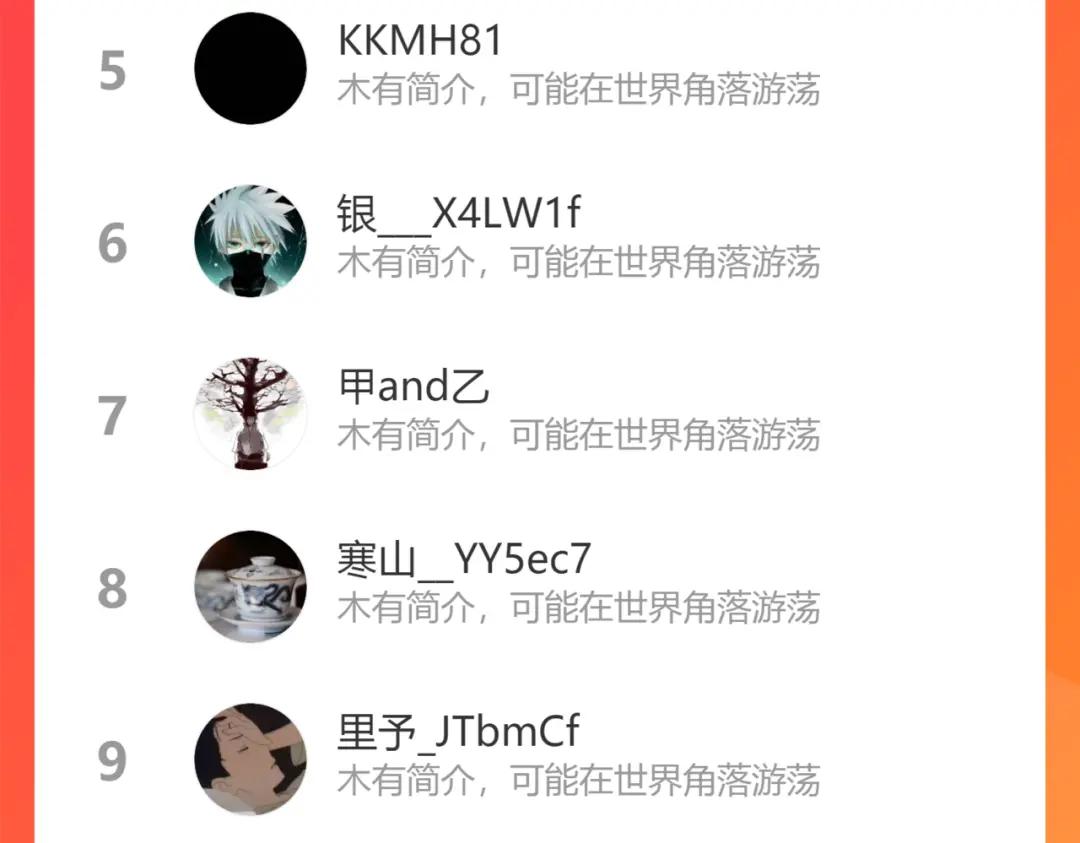Viewport: 1080px width, 843px height.
Task: Open KKMH81's profile row
Action: pos(539,68)
